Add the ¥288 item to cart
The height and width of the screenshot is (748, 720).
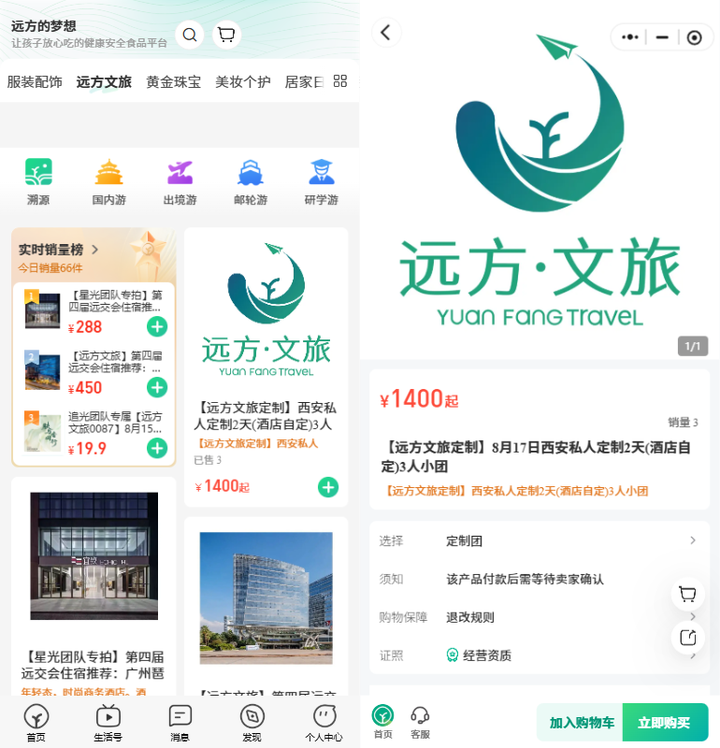pyautogui.click(x=157, y=327)
